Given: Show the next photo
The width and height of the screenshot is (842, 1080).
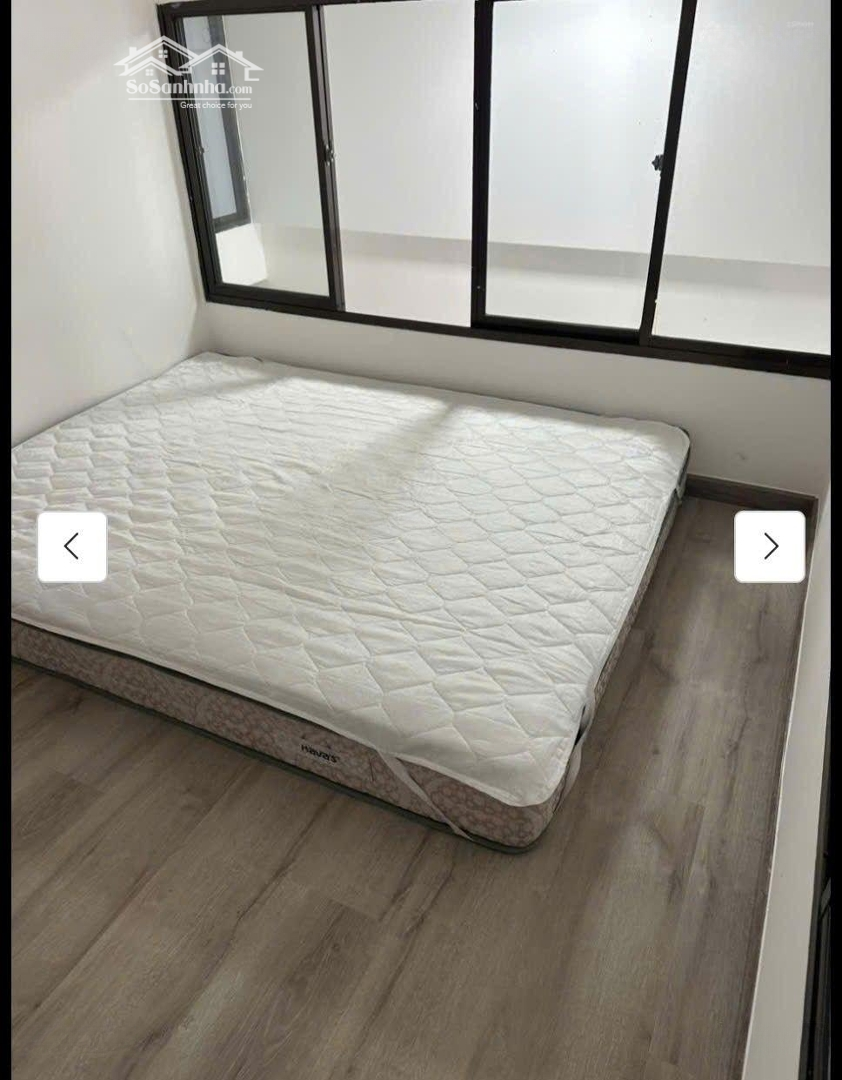Looking at the screenshot, I should 769,546.
